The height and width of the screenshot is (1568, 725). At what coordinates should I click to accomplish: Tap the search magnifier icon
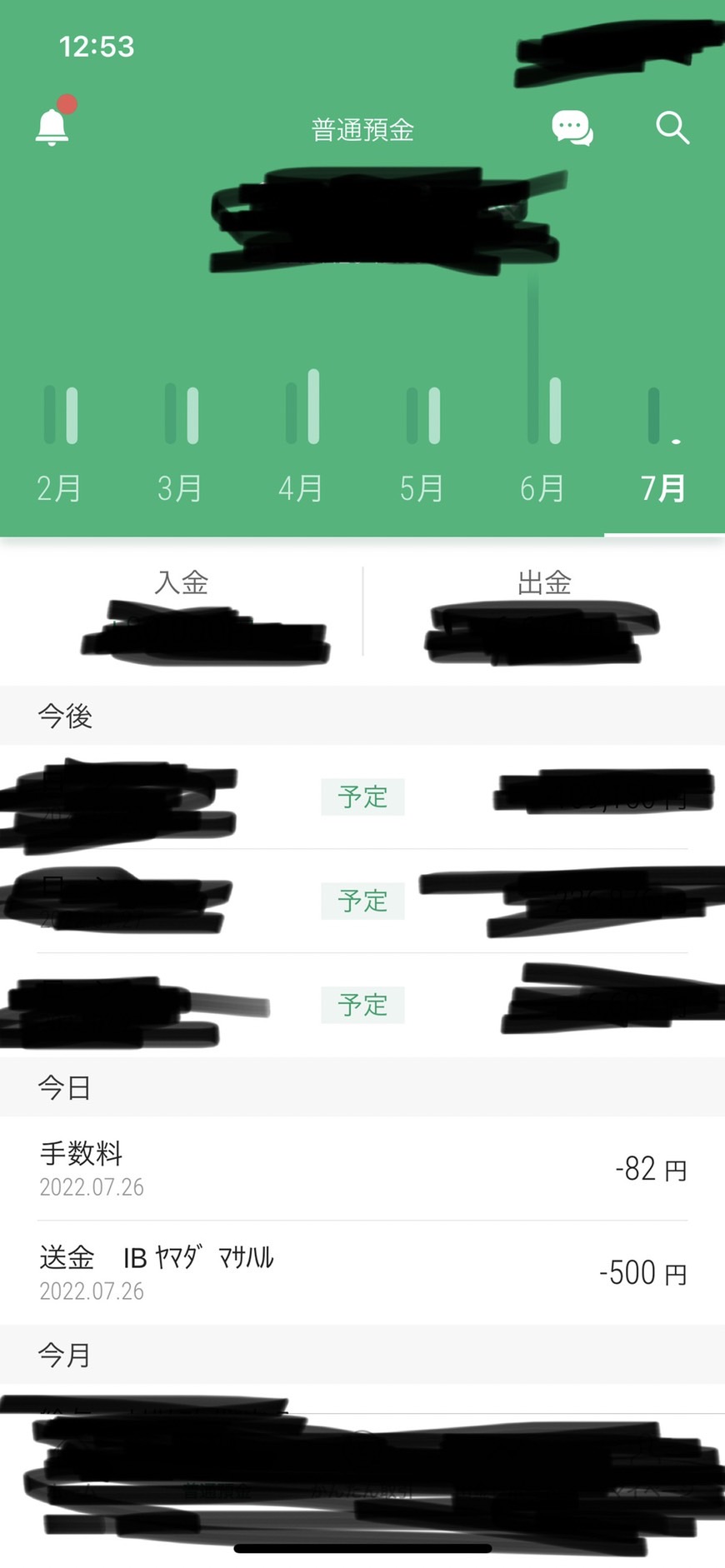click(x=672, y=128)
